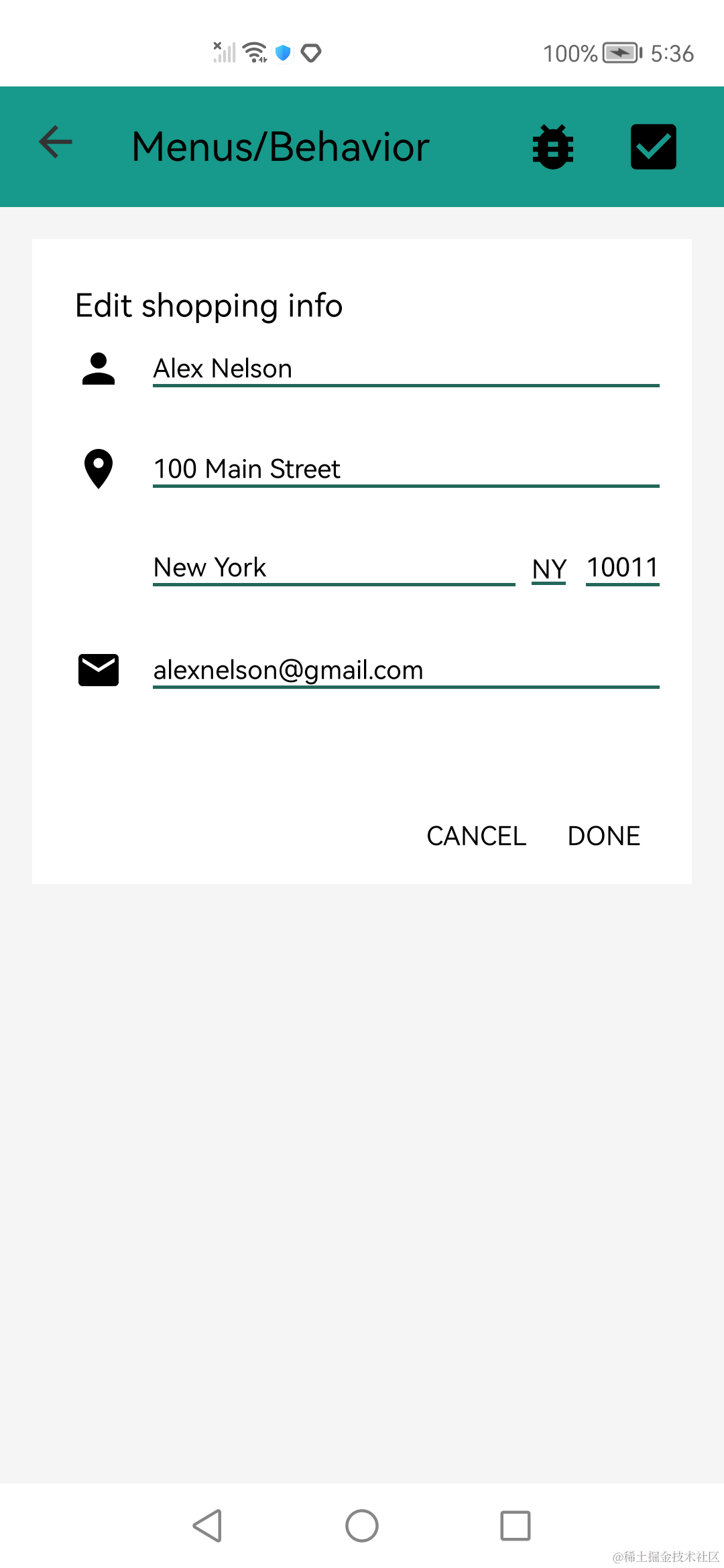The height and width of the screenshot is (1568, 724).
Task: Tap the bug icon in the toolbar
Action: 553,147
